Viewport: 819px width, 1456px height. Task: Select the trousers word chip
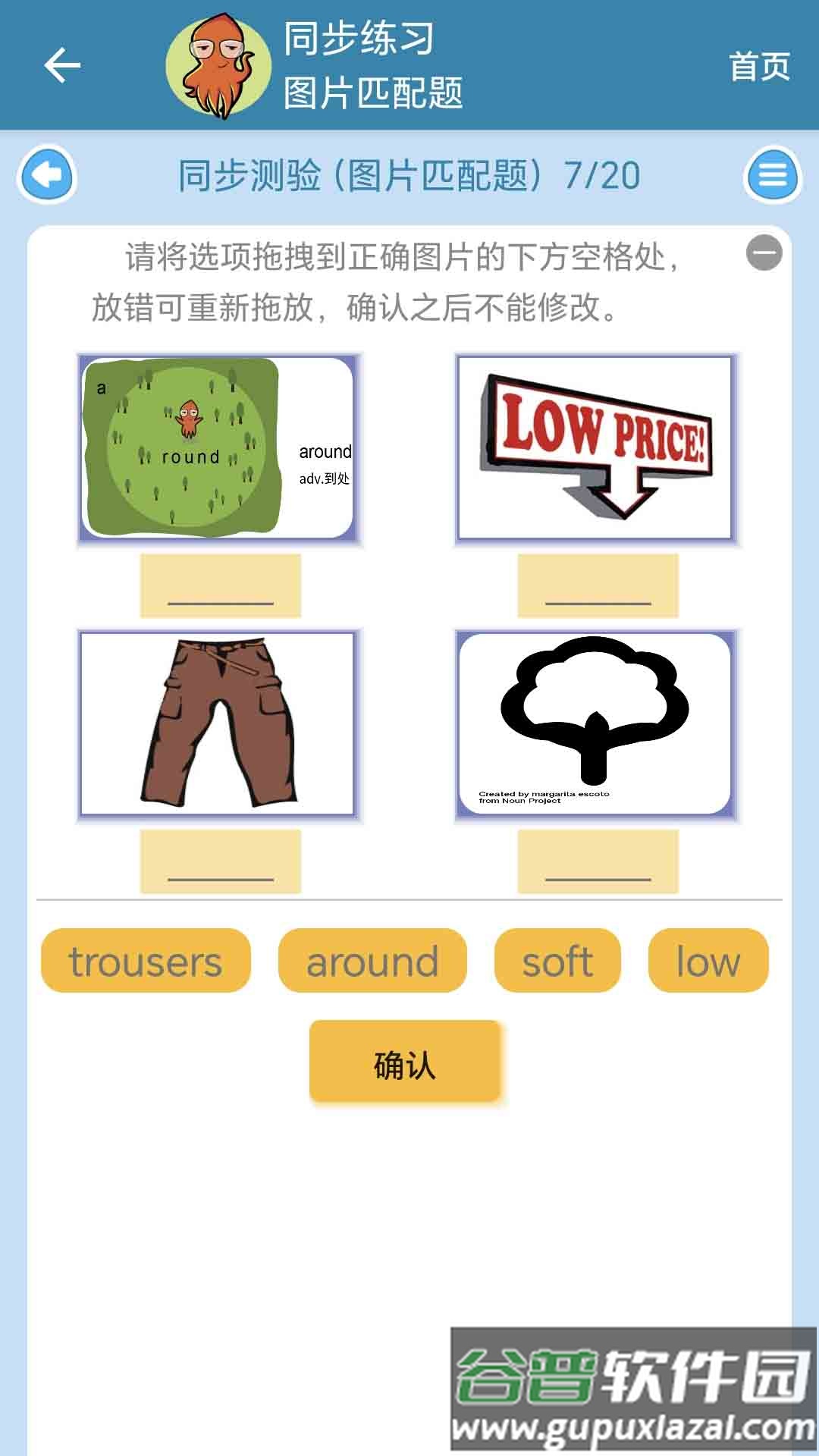[x=146, y=961]
